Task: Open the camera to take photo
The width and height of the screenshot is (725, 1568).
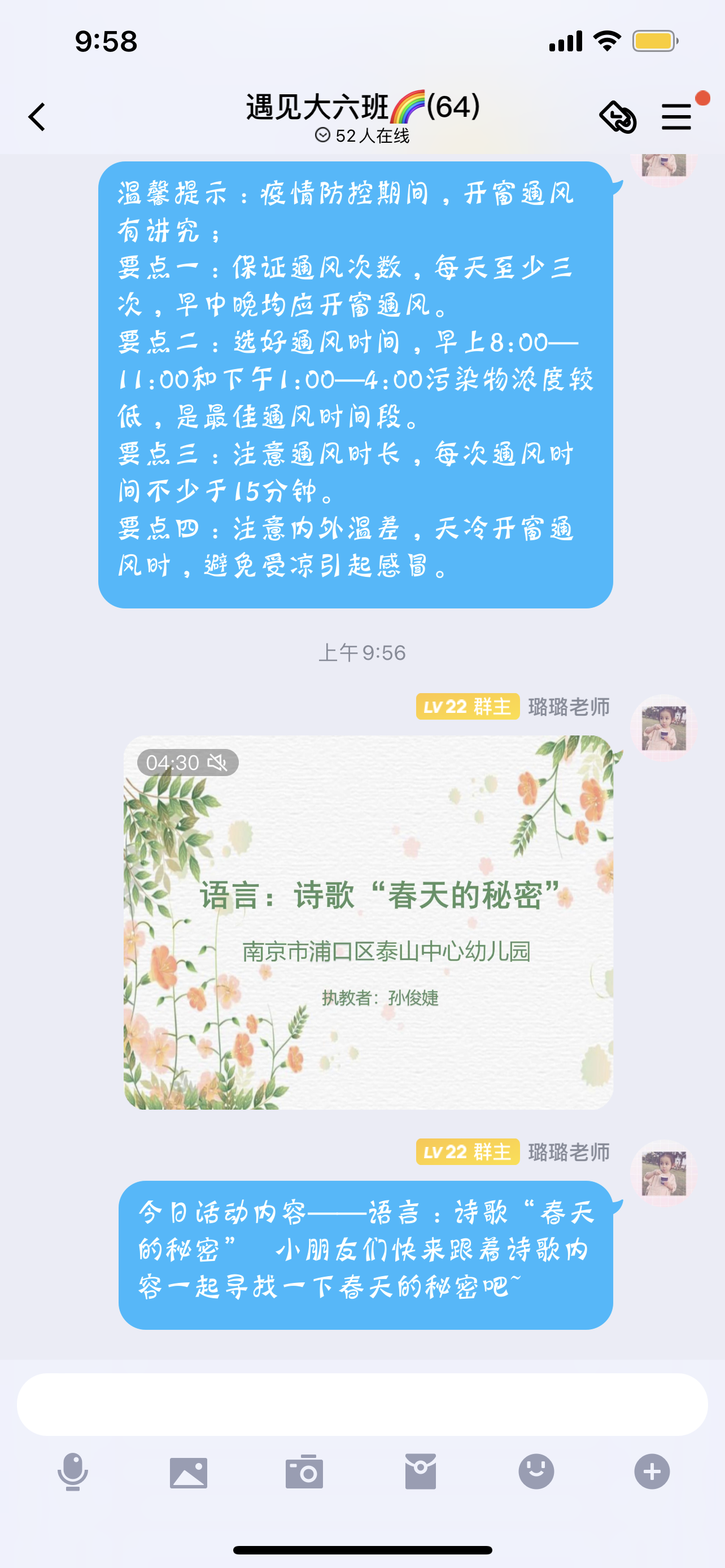Action: 304,1472
